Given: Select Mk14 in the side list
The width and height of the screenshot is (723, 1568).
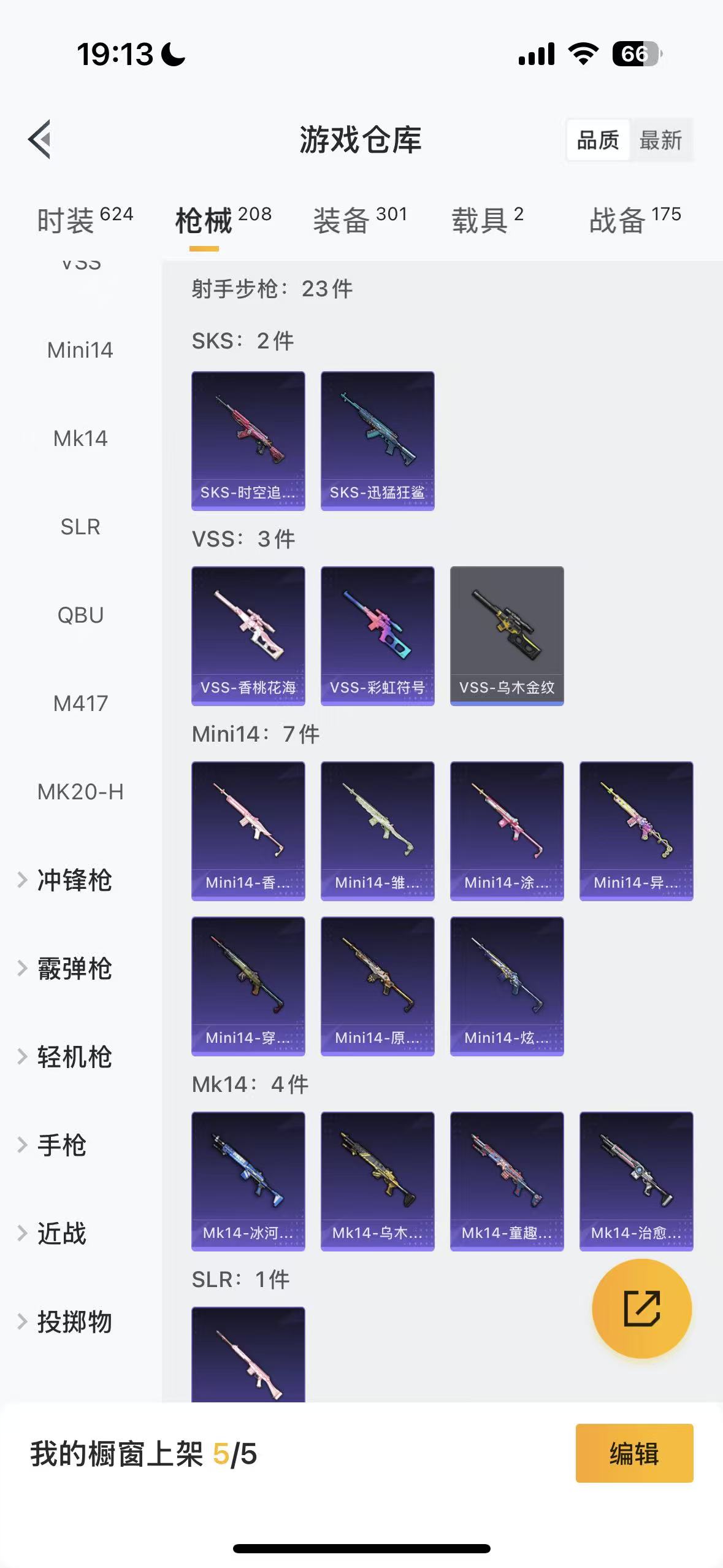Looking at the screenshot, I should [80, 439].
